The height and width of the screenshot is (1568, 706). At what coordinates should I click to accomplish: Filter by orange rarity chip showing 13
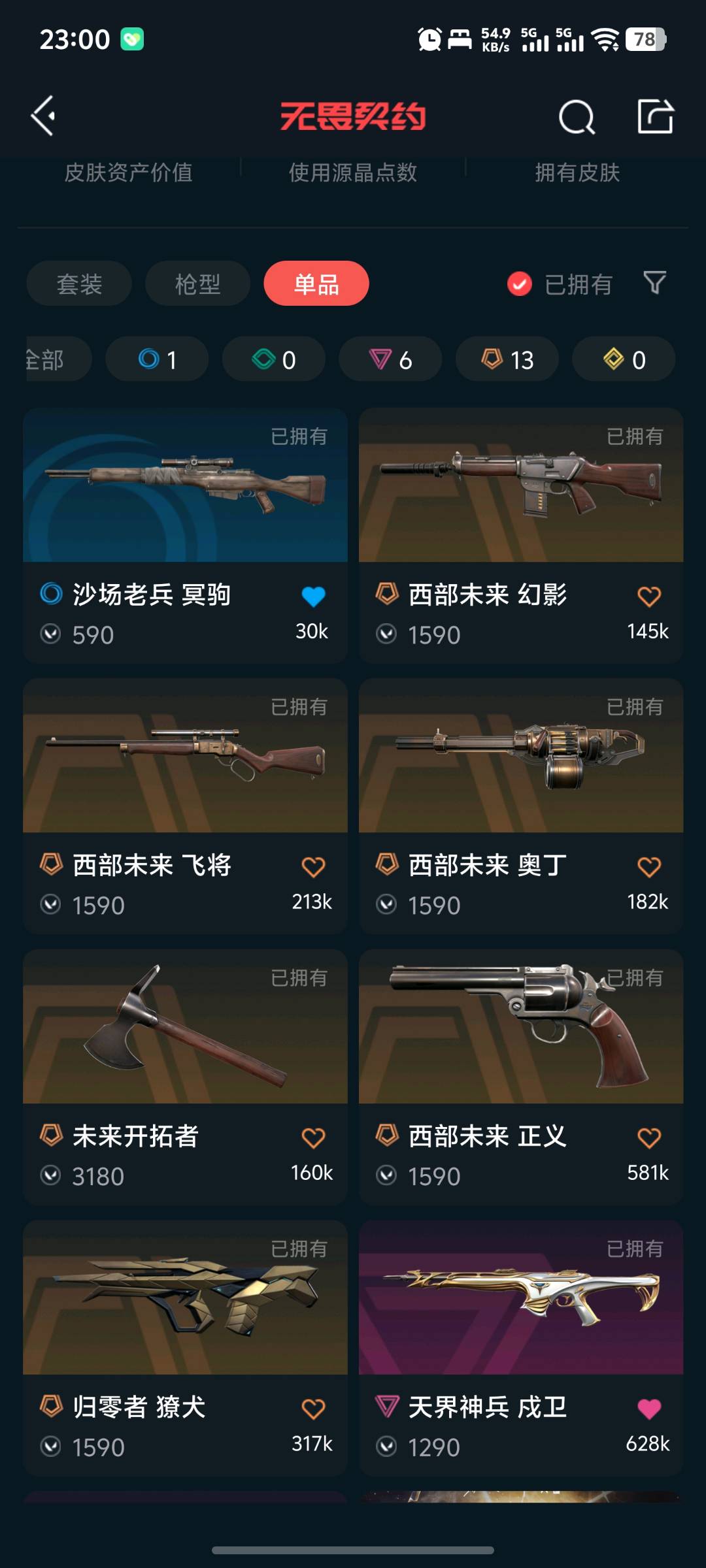[x=507, y=359]
